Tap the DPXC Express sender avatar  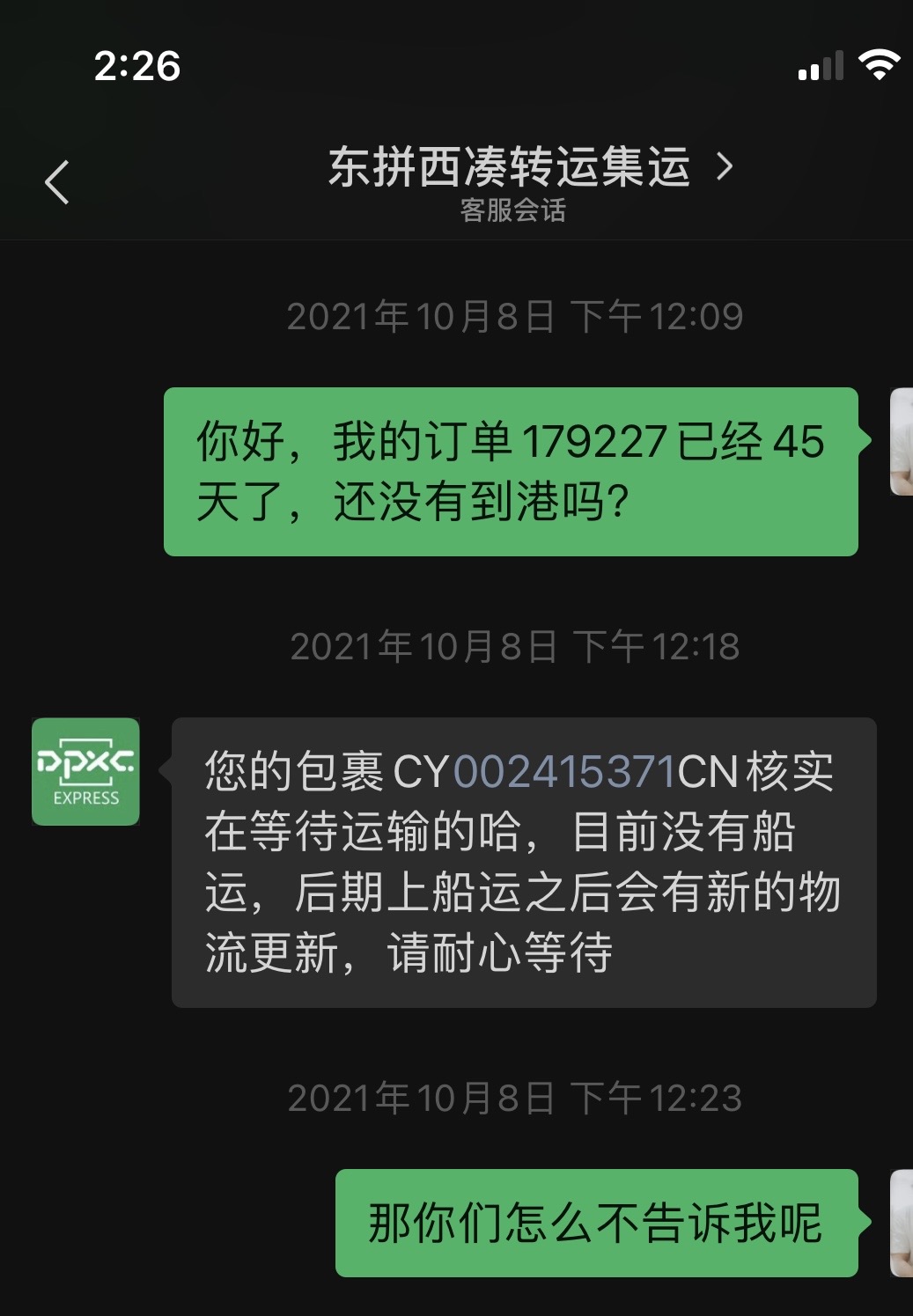(85, 772)
